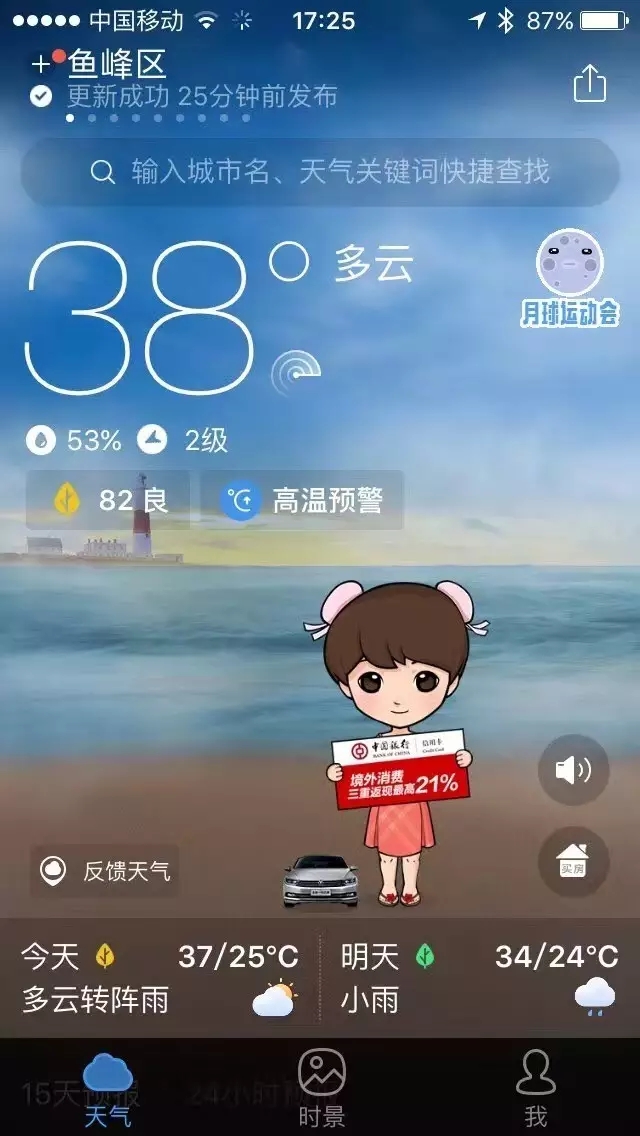Select the 天气 tab

coord(107,1087)
